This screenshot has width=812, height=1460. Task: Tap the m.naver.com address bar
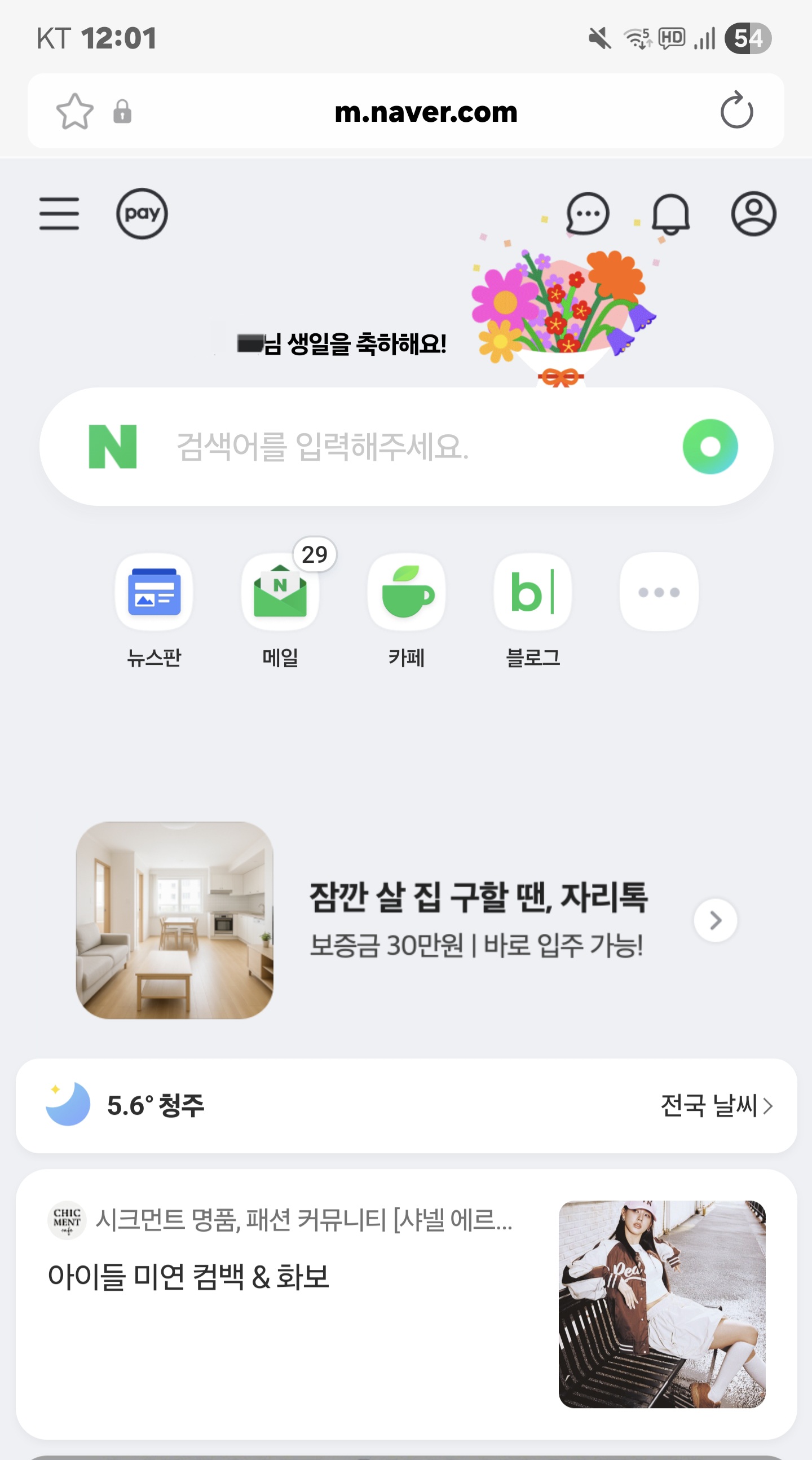tap(426, 112)
